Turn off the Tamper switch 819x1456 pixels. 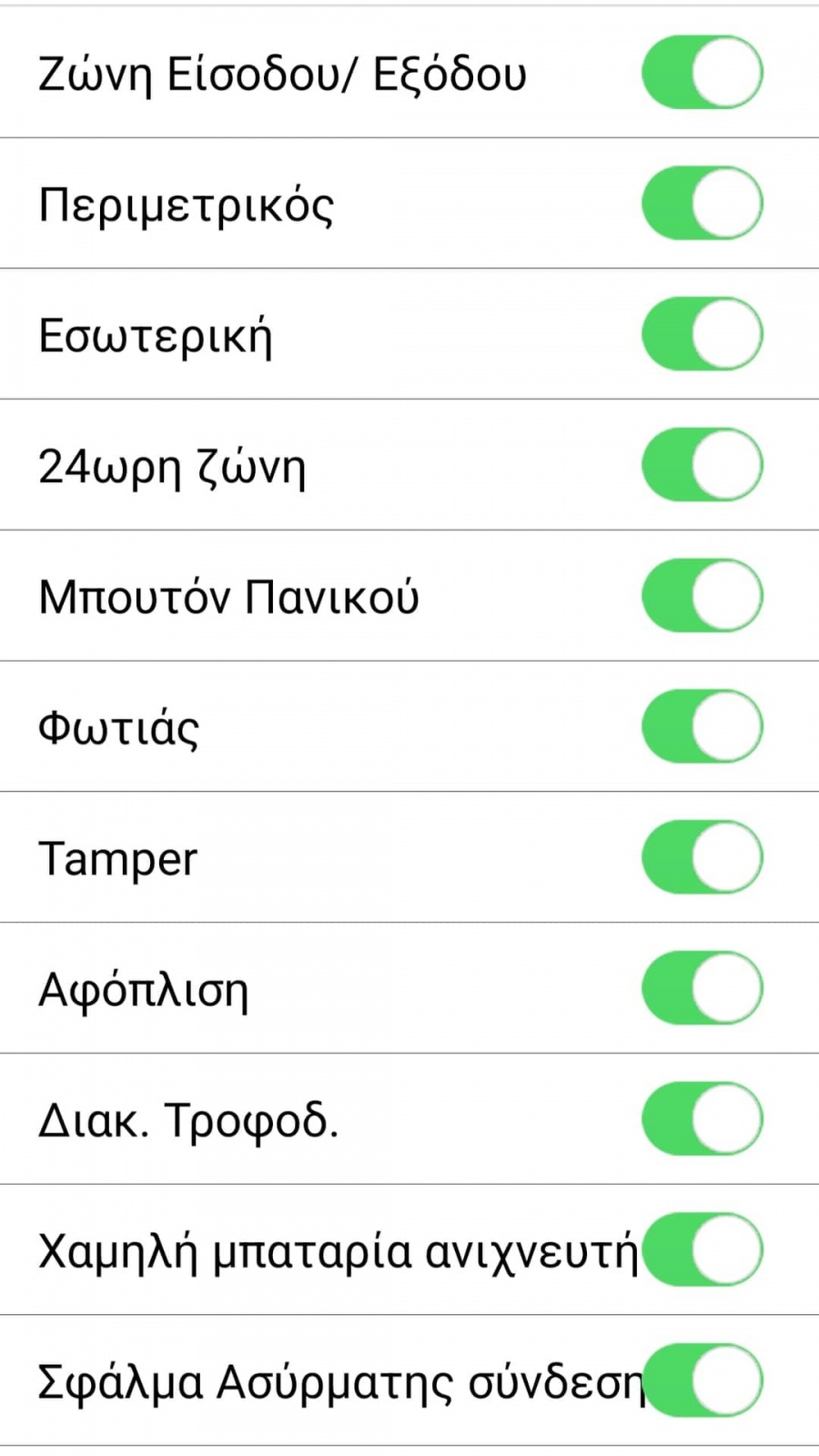[x=702, y=857]
